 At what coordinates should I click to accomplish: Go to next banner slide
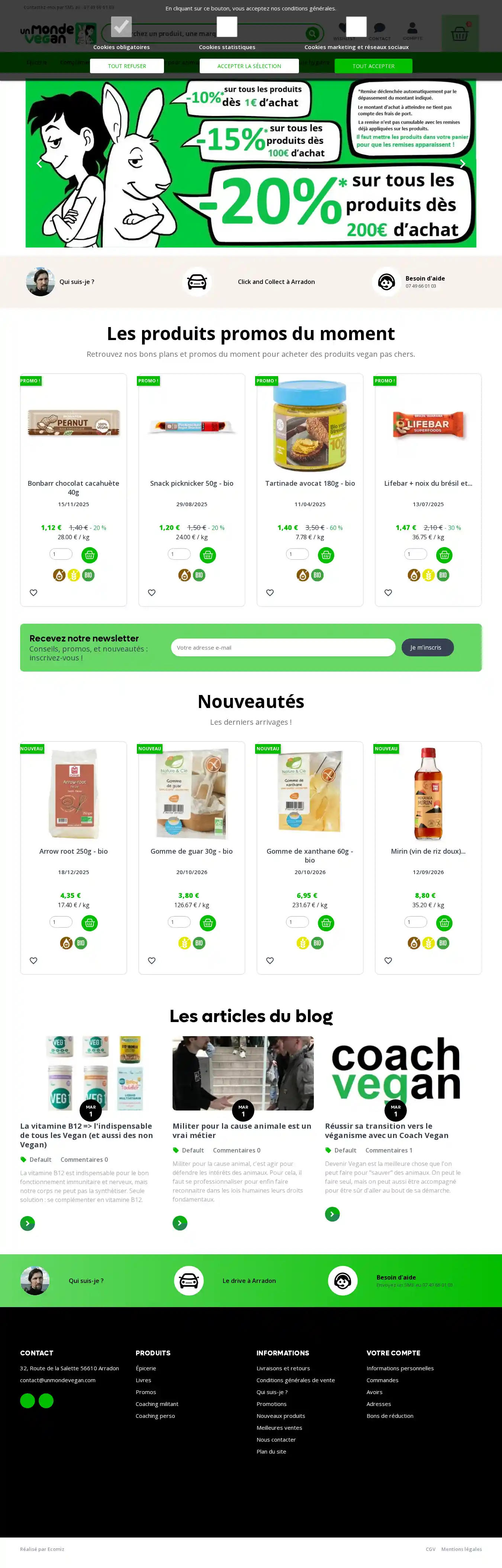coord(462,164)
